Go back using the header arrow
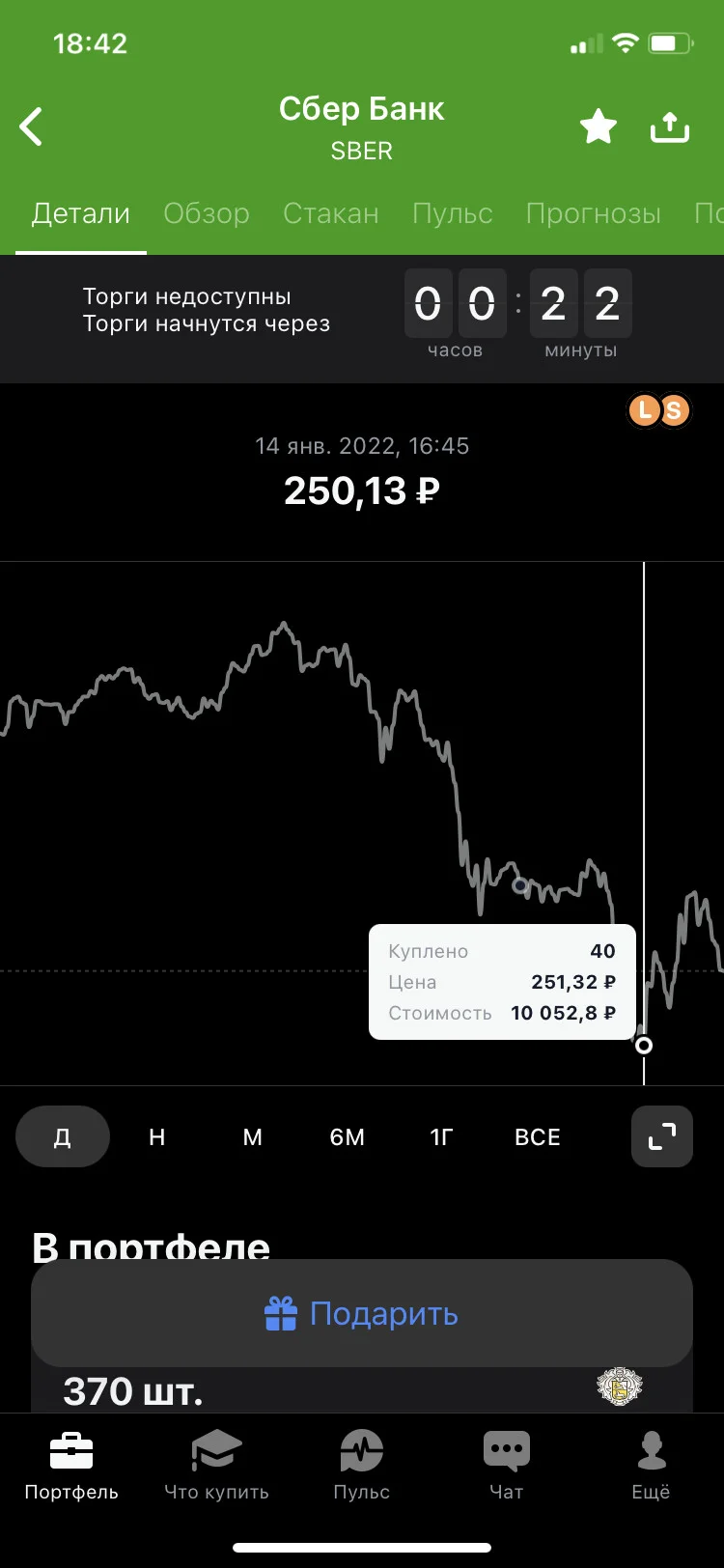The image size is (724, 1568). [x=32, y=126]
